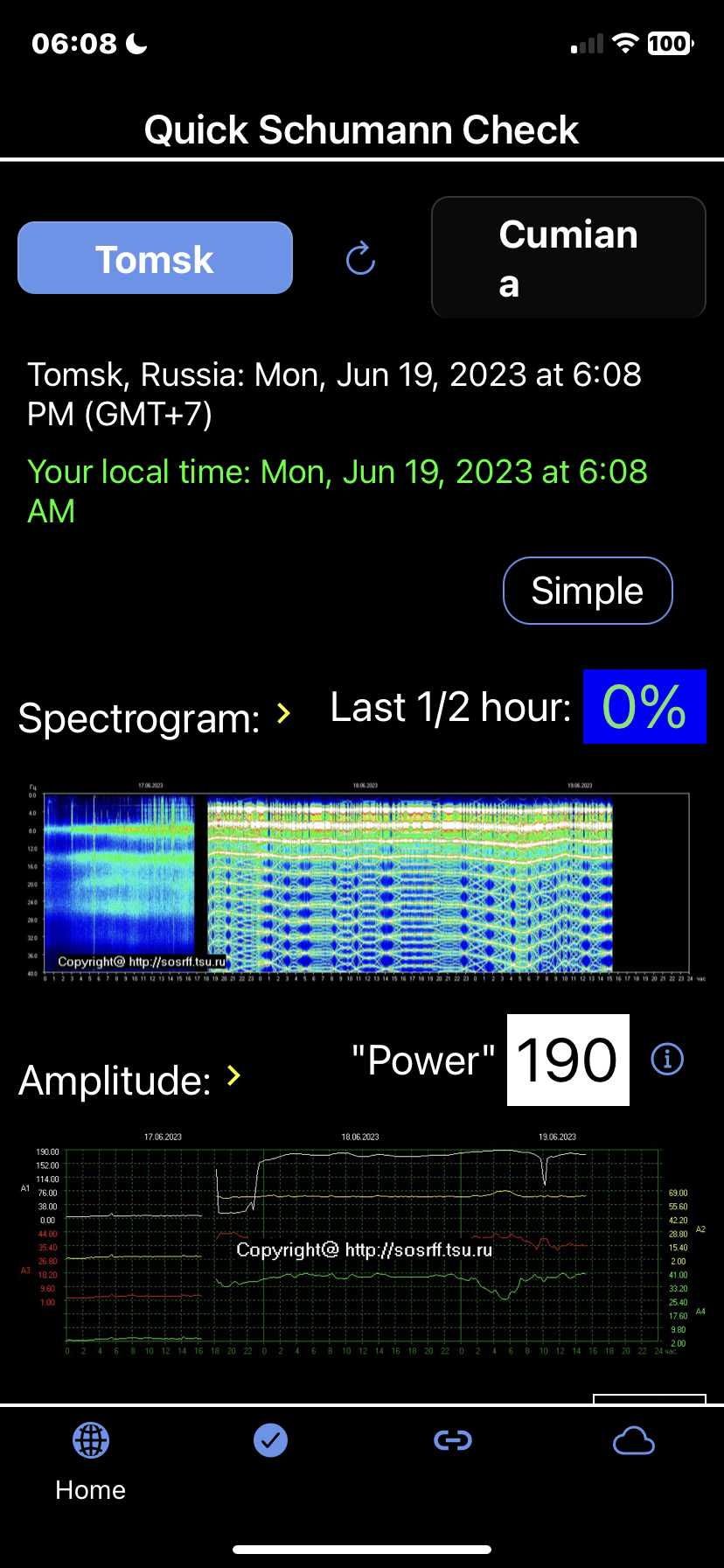Tap the Simple mode button
724x1568 pixels.
588,591
